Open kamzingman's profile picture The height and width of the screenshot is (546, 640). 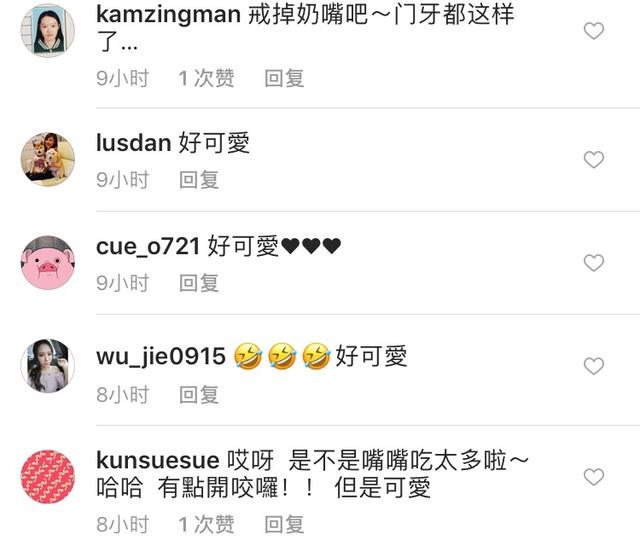(x=48, y=31)
